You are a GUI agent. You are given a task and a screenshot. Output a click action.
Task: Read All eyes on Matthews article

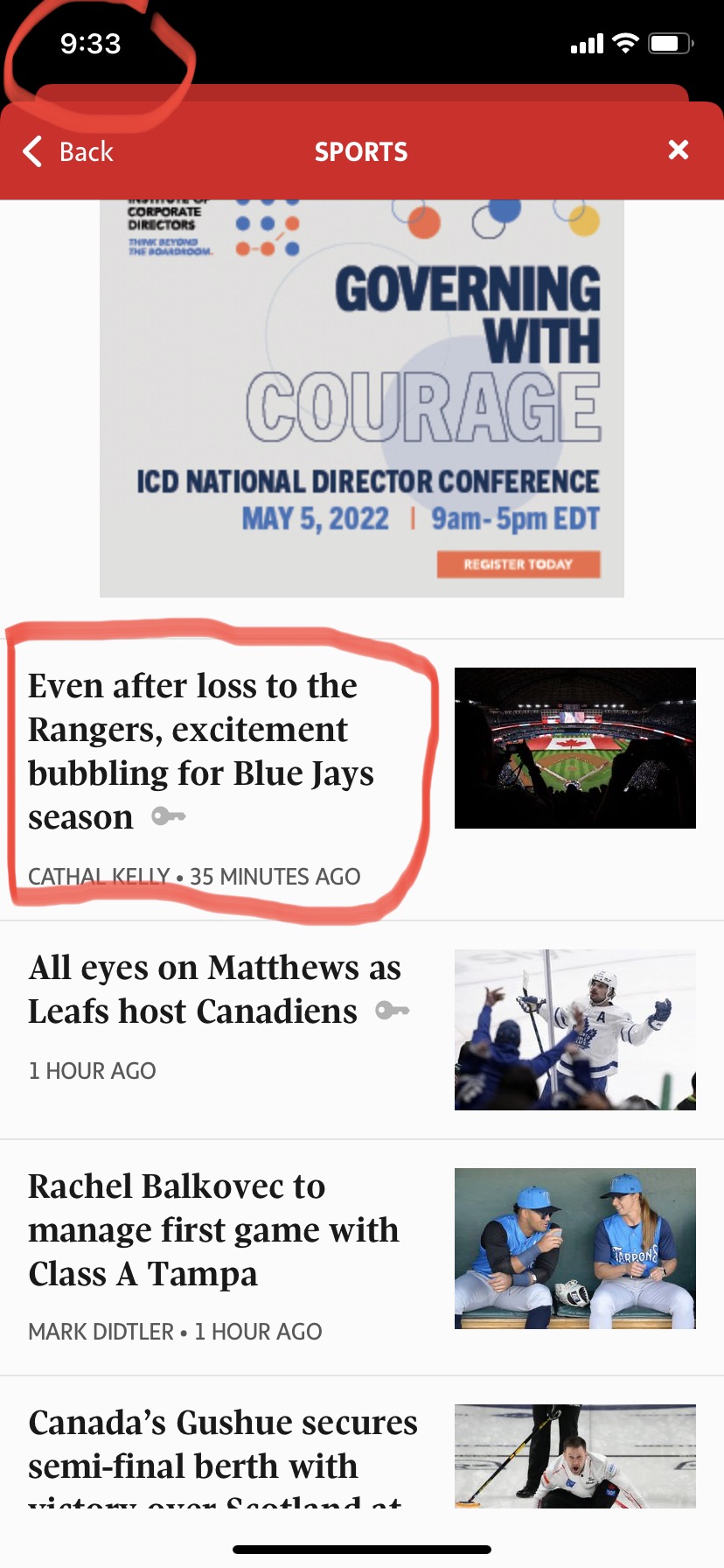coord(214,990)
